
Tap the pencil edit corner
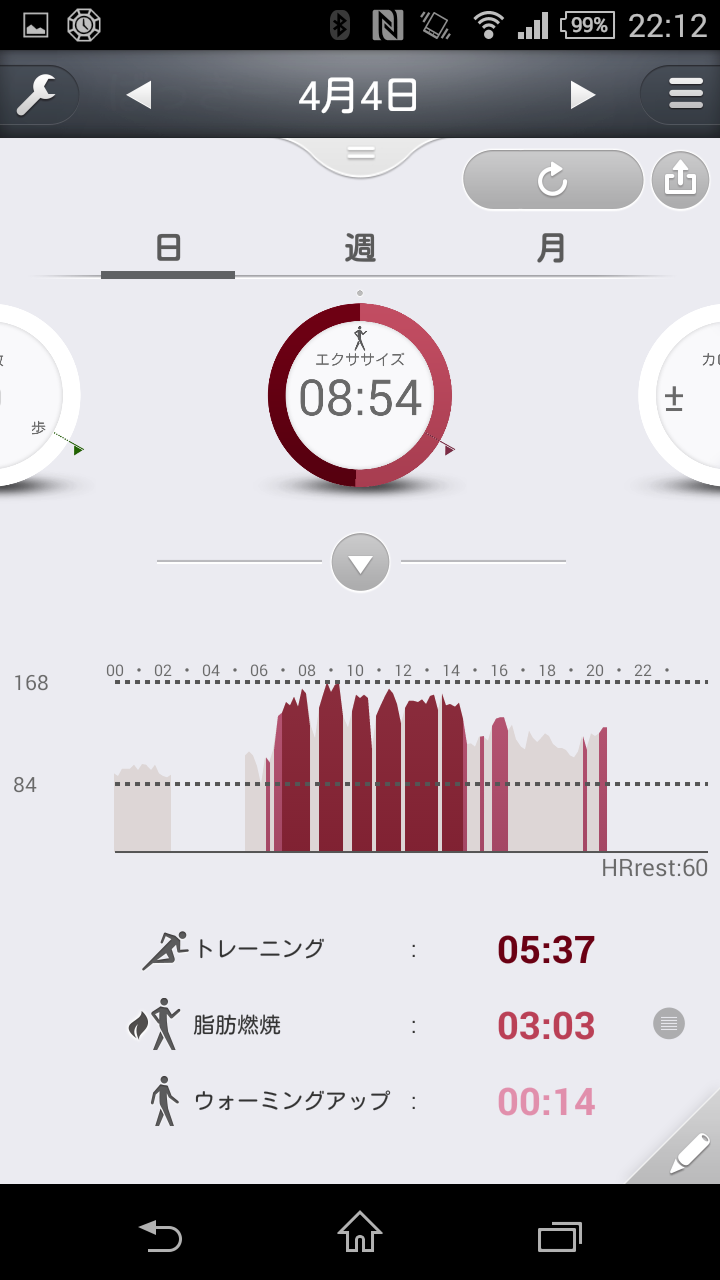(x=688, y=1152)
